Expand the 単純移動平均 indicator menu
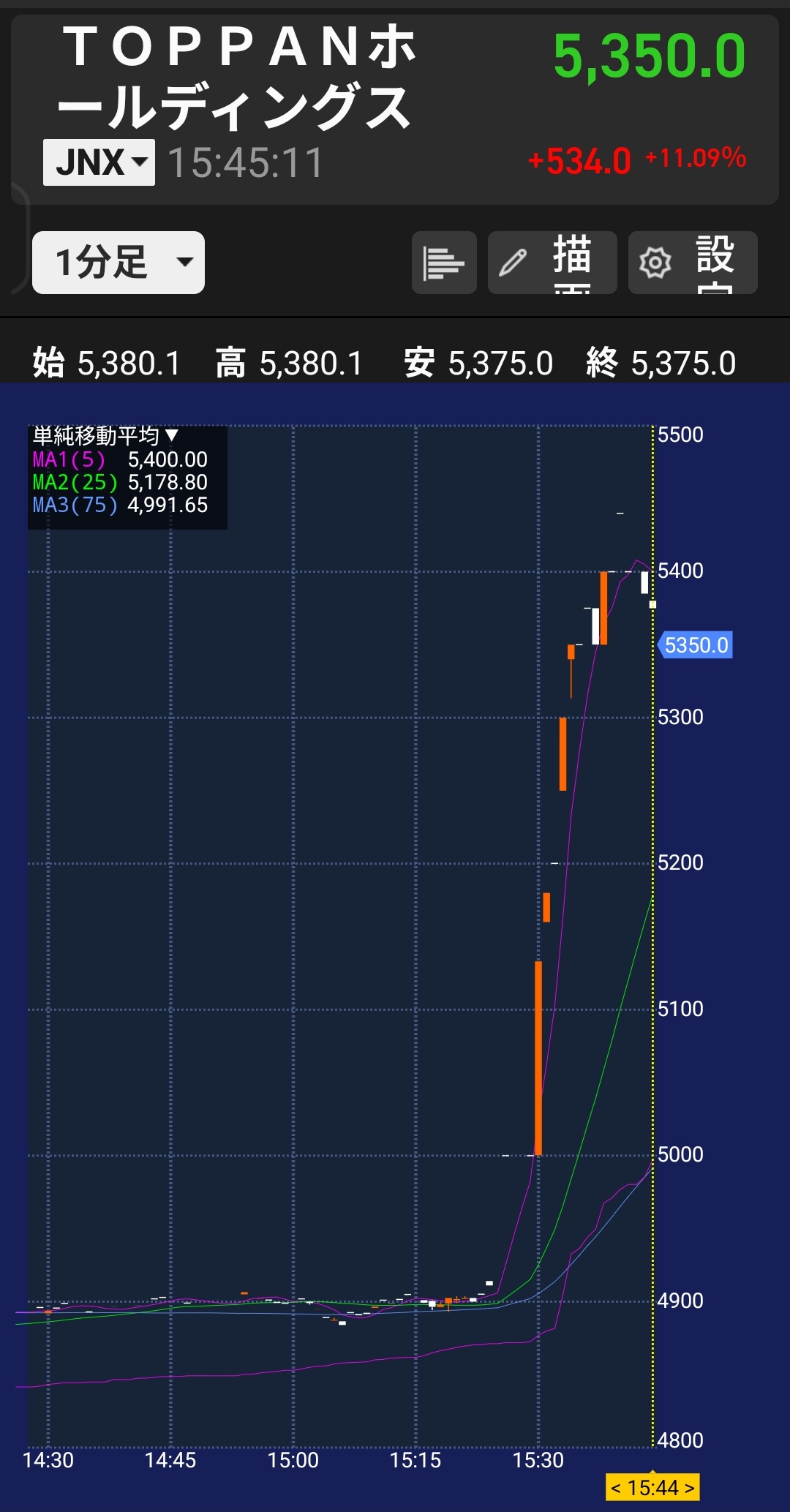This screenshot has height=1512, width=790. tap(105, 436)
